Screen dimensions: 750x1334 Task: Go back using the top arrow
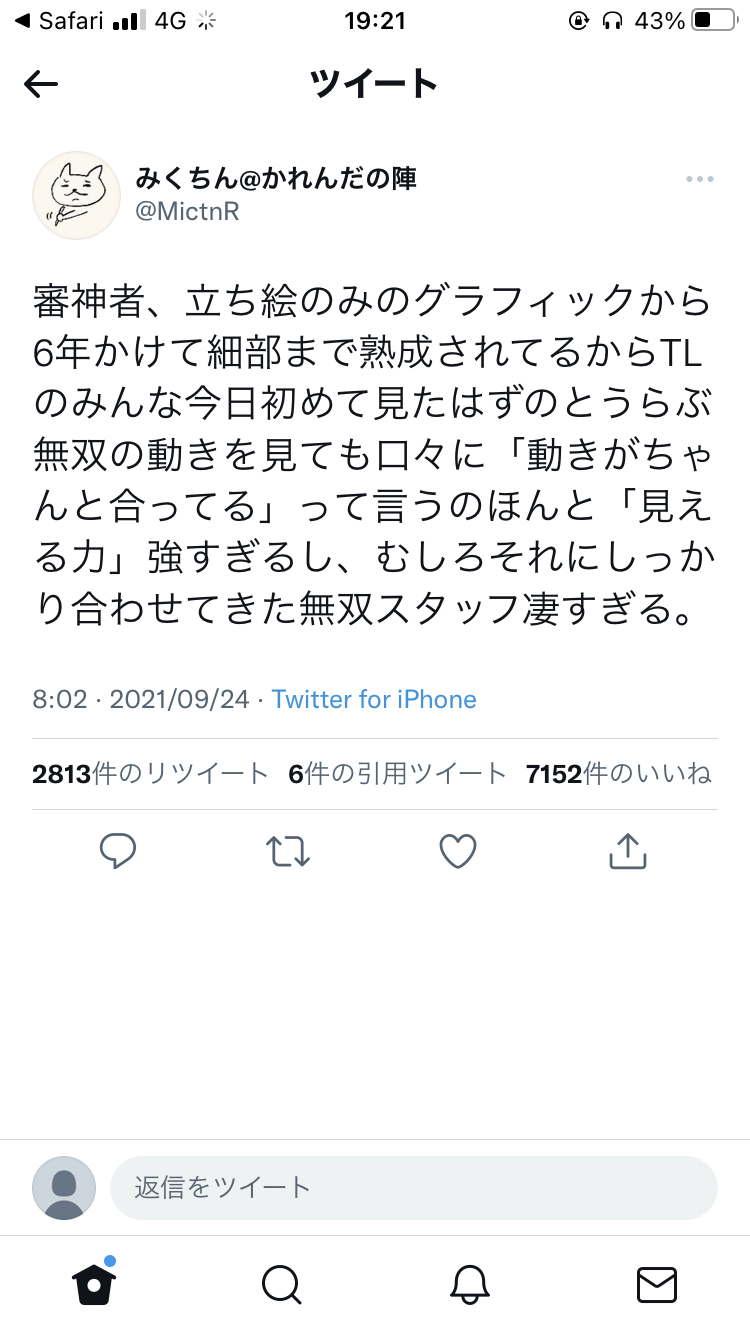pos(41,84)
